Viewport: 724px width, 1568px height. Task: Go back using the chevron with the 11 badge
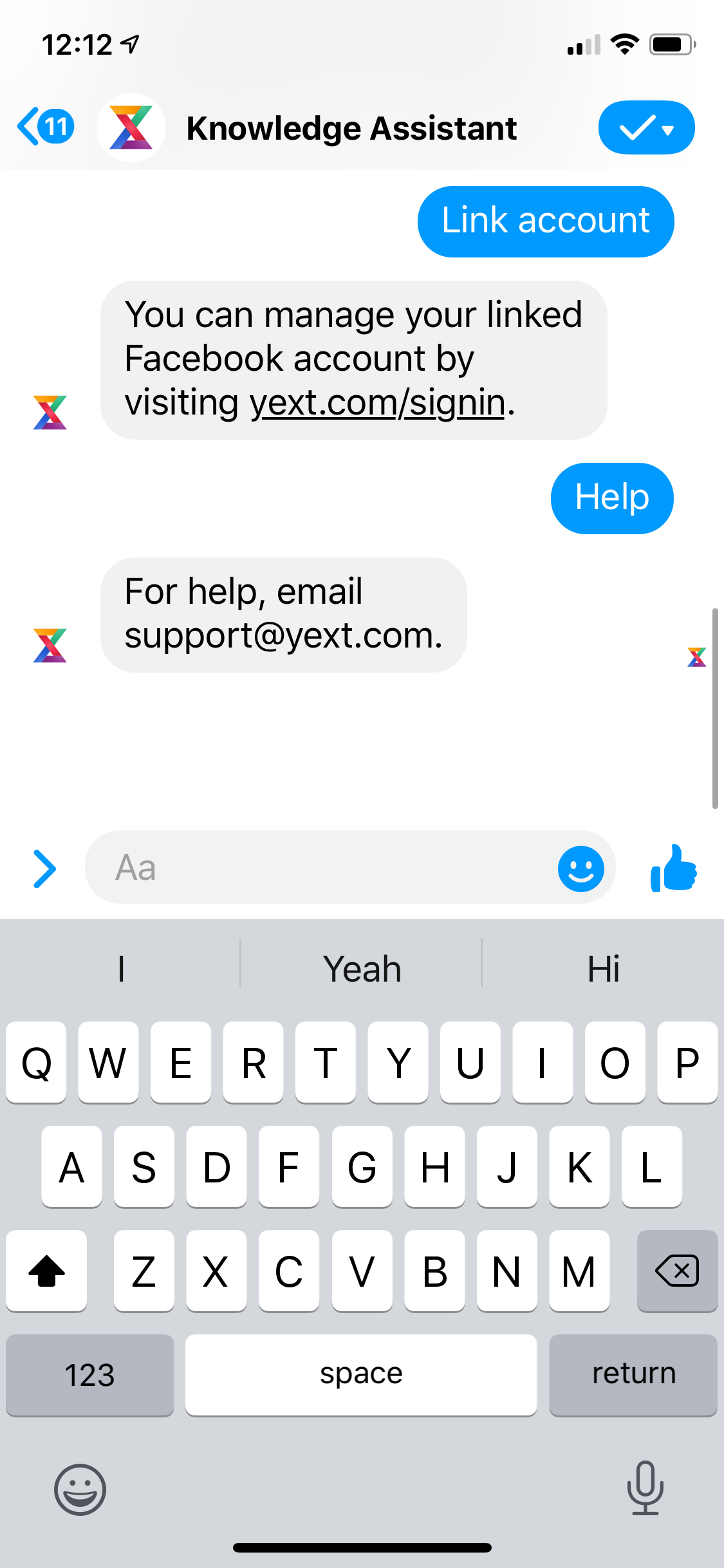click(x=42, y=127)
